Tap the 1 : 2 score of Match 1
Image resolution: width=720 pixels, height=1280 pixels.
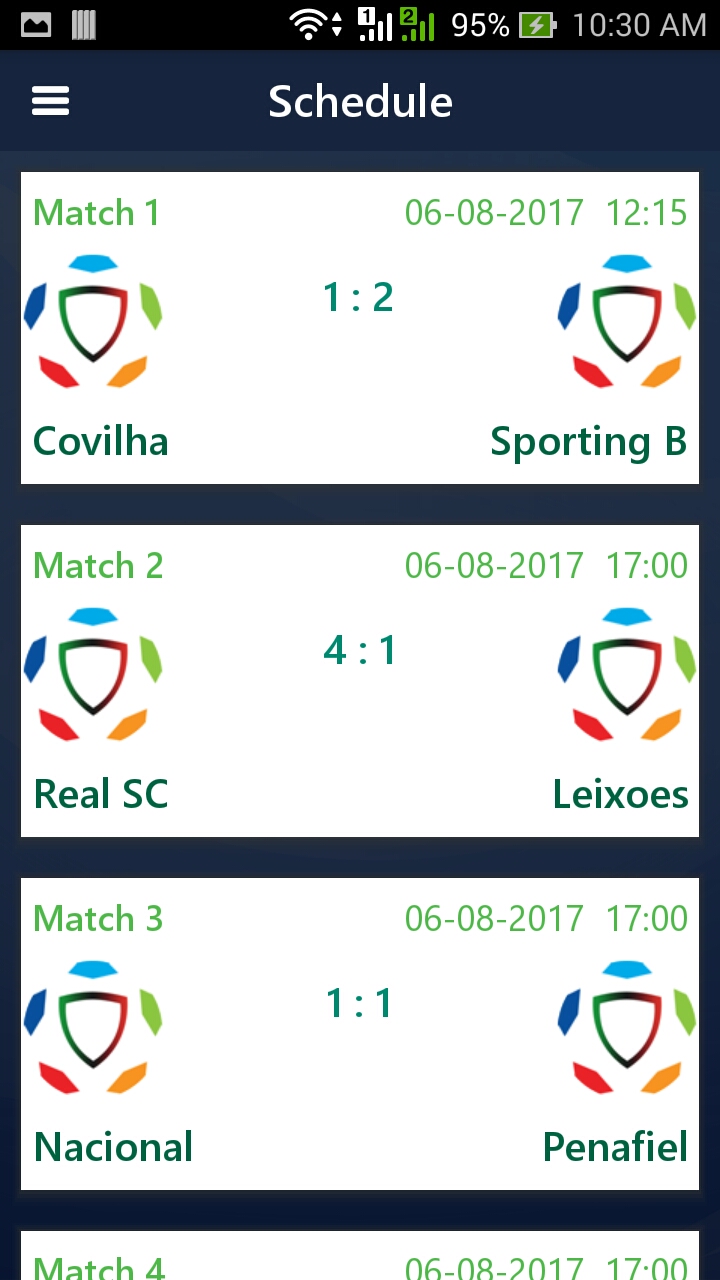coord(358,297)
